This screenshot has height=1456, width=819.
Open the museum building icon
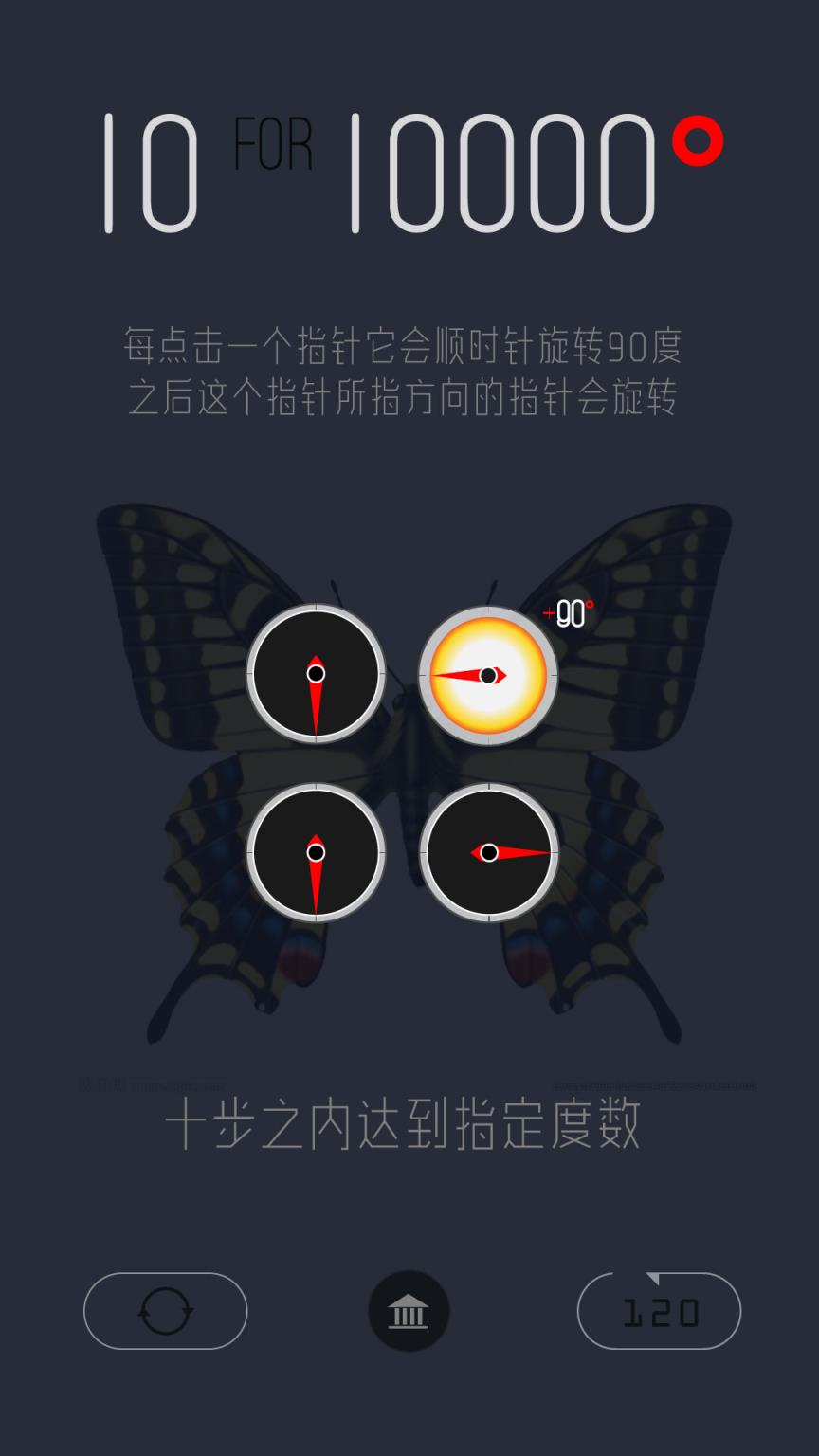pyautogui.click(x=409, y=1310)
